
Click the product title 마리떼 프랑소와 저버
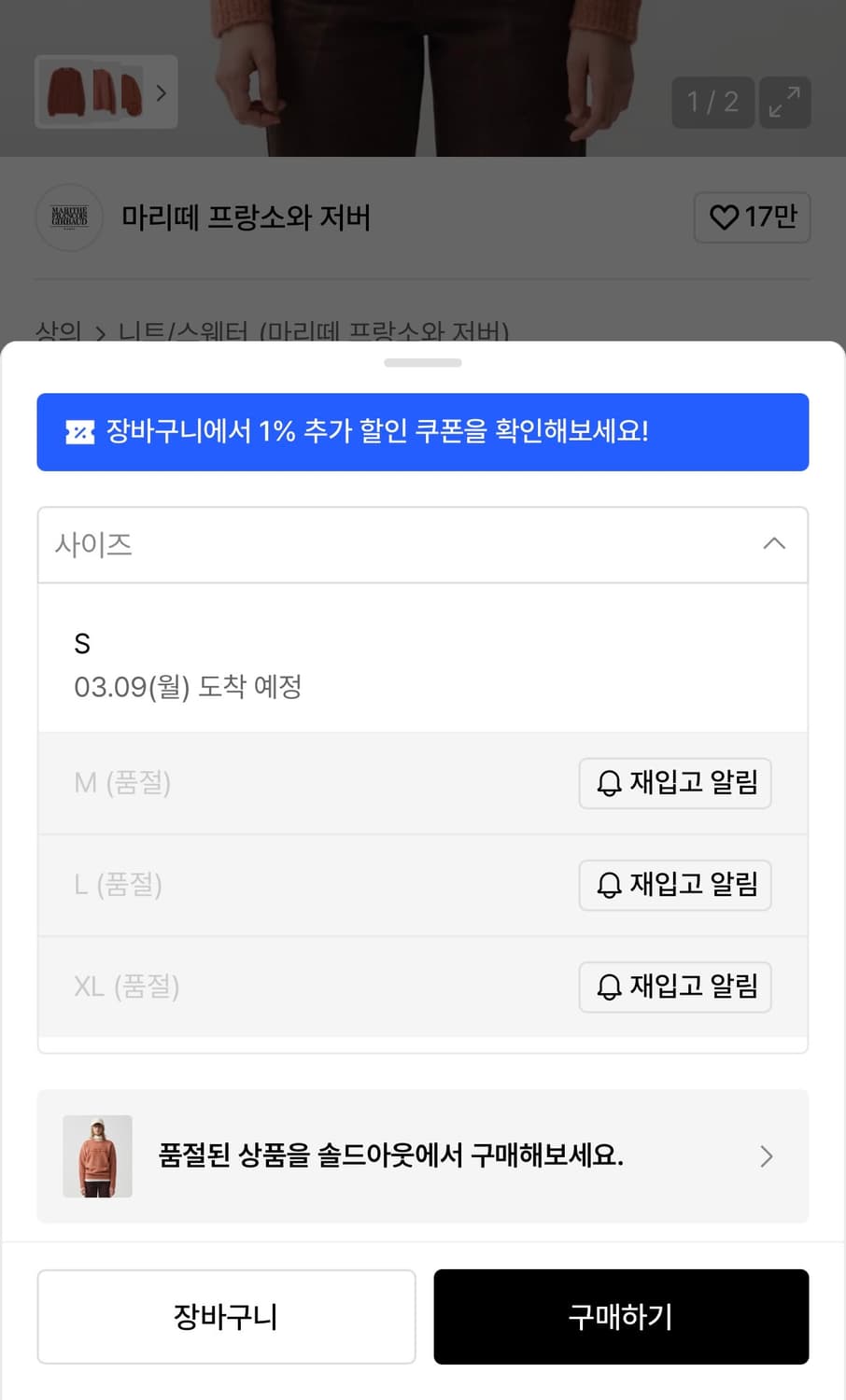point(246,217)
